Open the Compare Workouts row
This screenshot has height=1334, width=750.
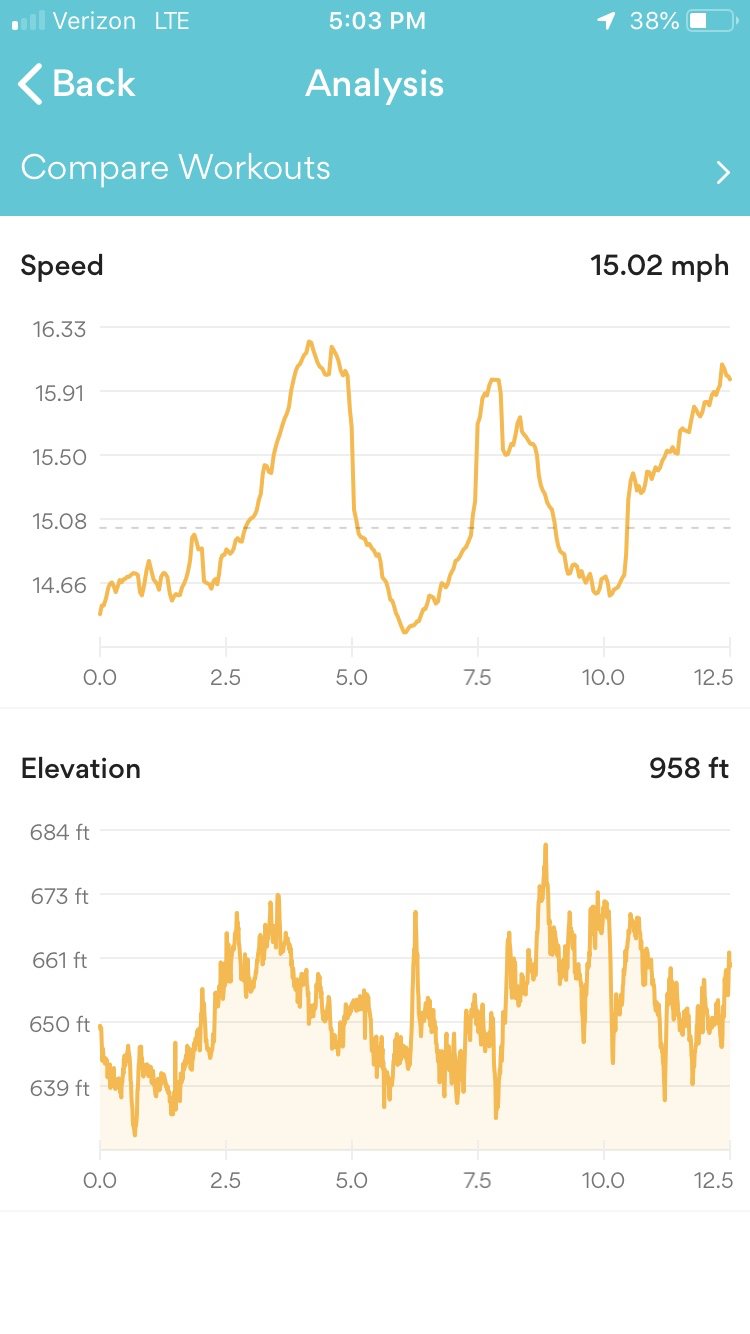(374, 168)
